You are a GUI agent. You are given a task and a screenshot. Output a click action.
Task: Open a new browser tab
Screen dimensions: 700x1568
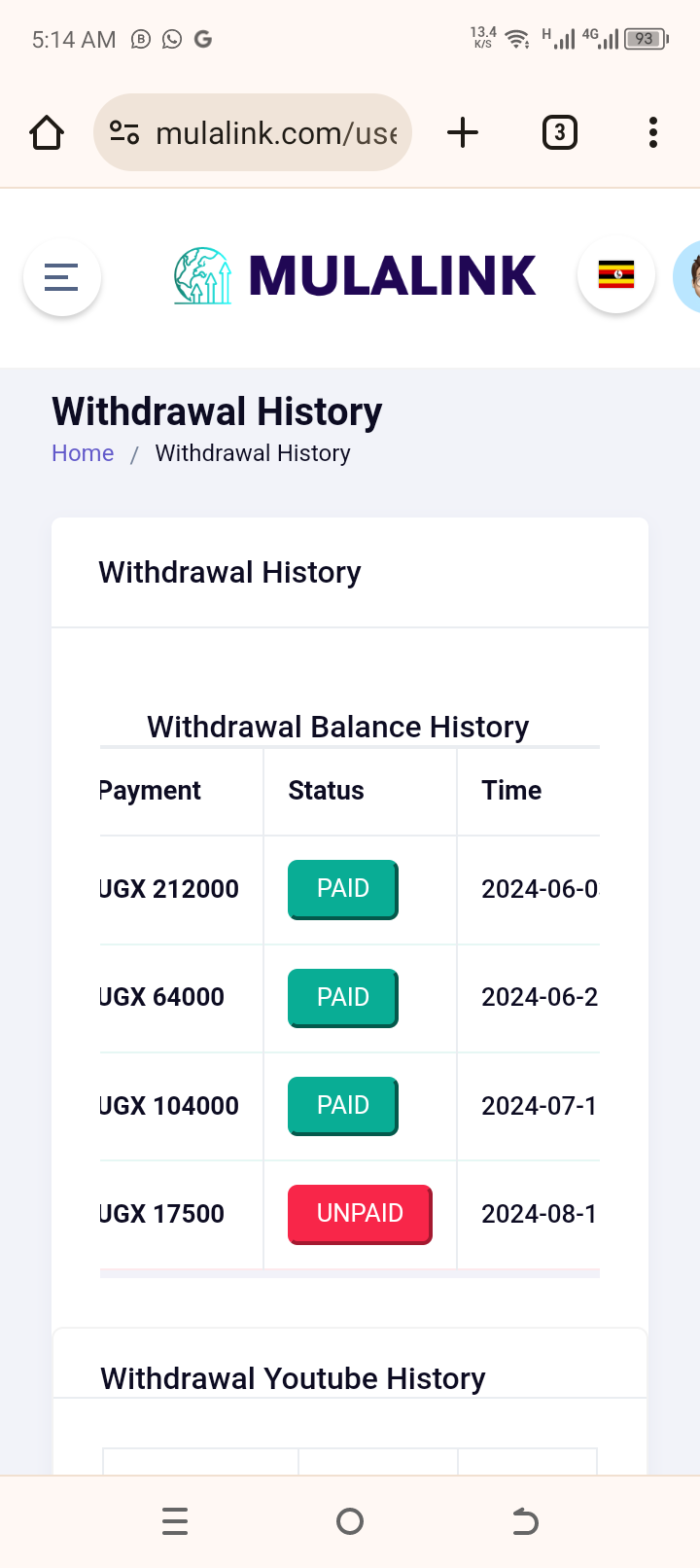pyautogui.click(x=463, y=132)
